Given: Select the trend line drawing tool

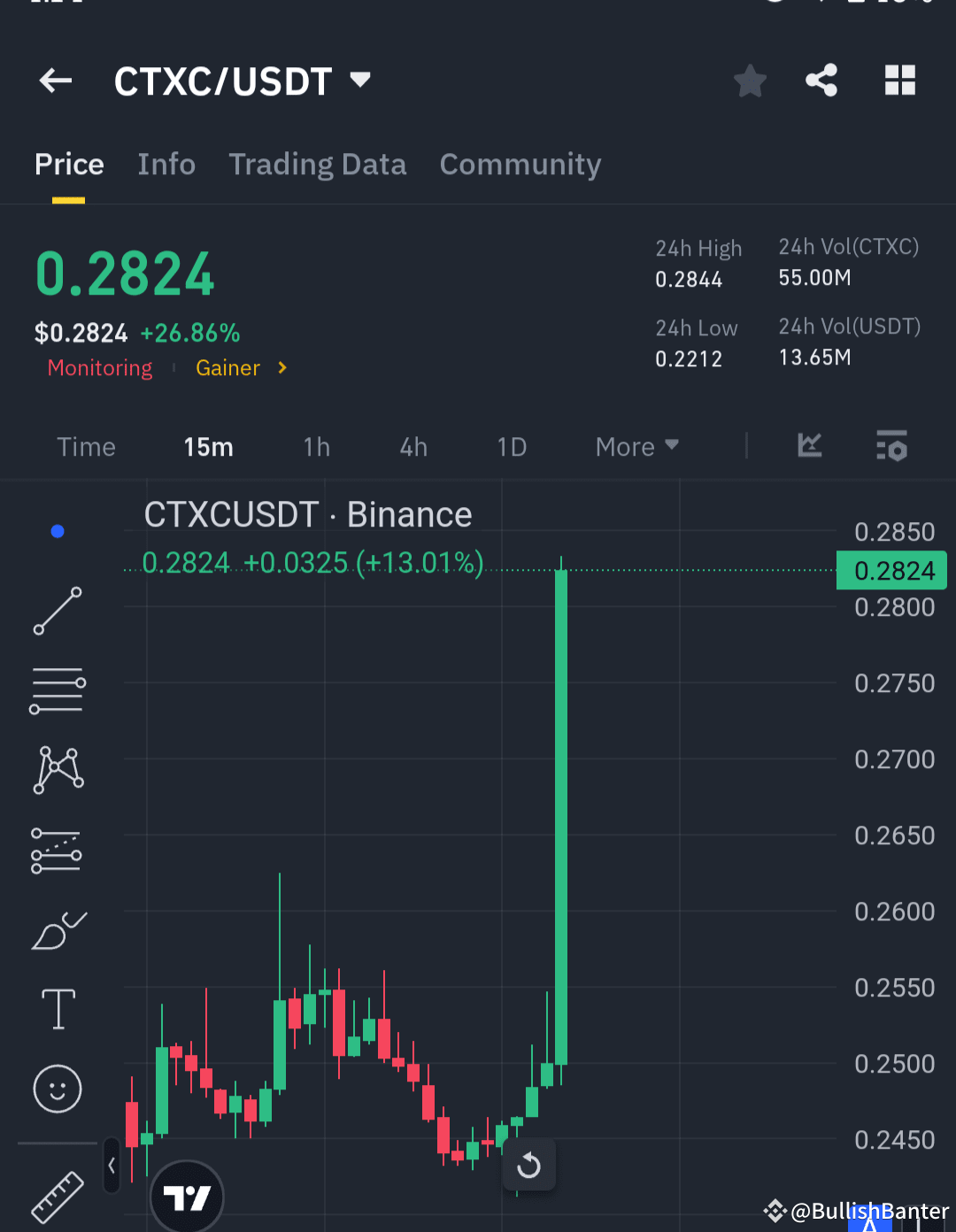Looking at the screenshot, I should 57,612.
